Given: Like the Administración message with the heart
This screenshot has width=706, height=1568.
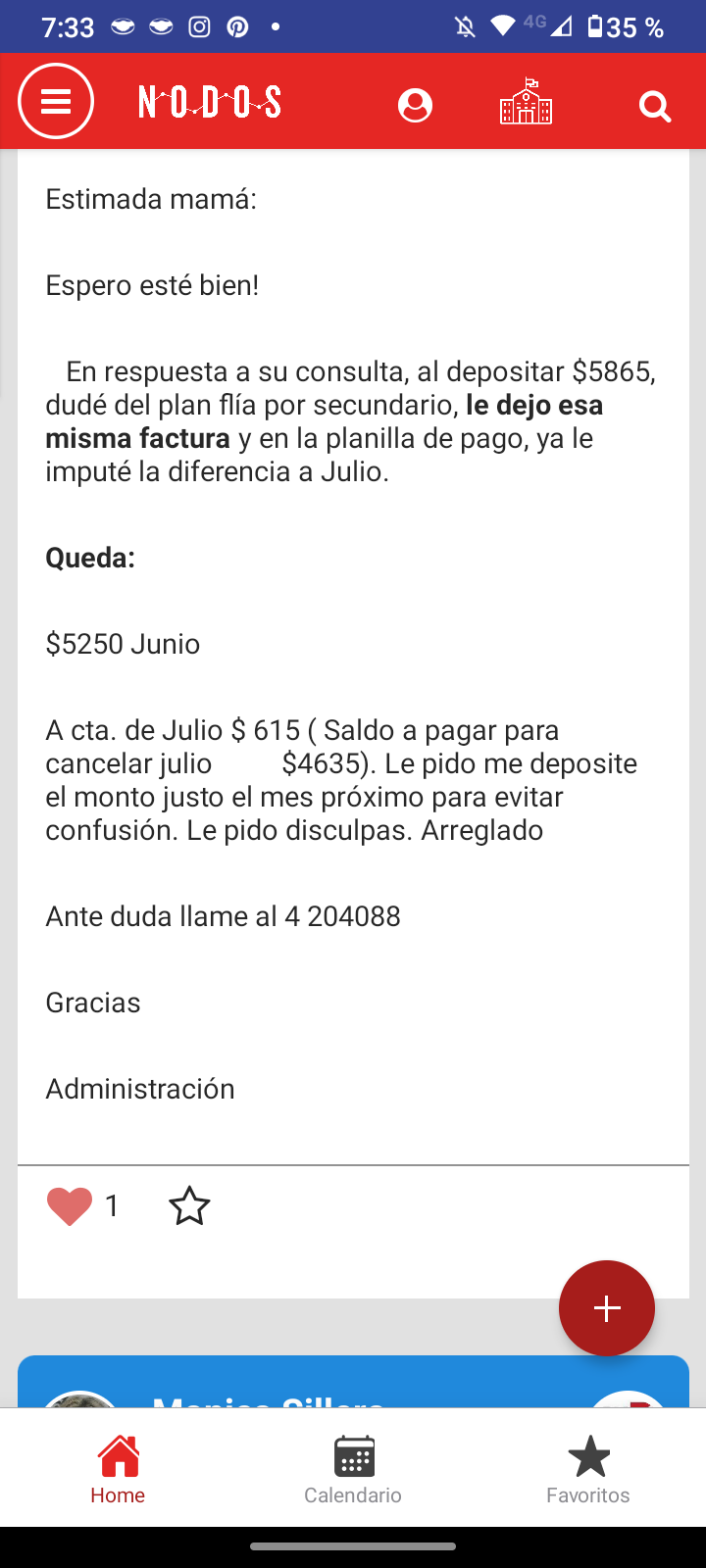Looking at the screenshot, I should [70, 1206].
